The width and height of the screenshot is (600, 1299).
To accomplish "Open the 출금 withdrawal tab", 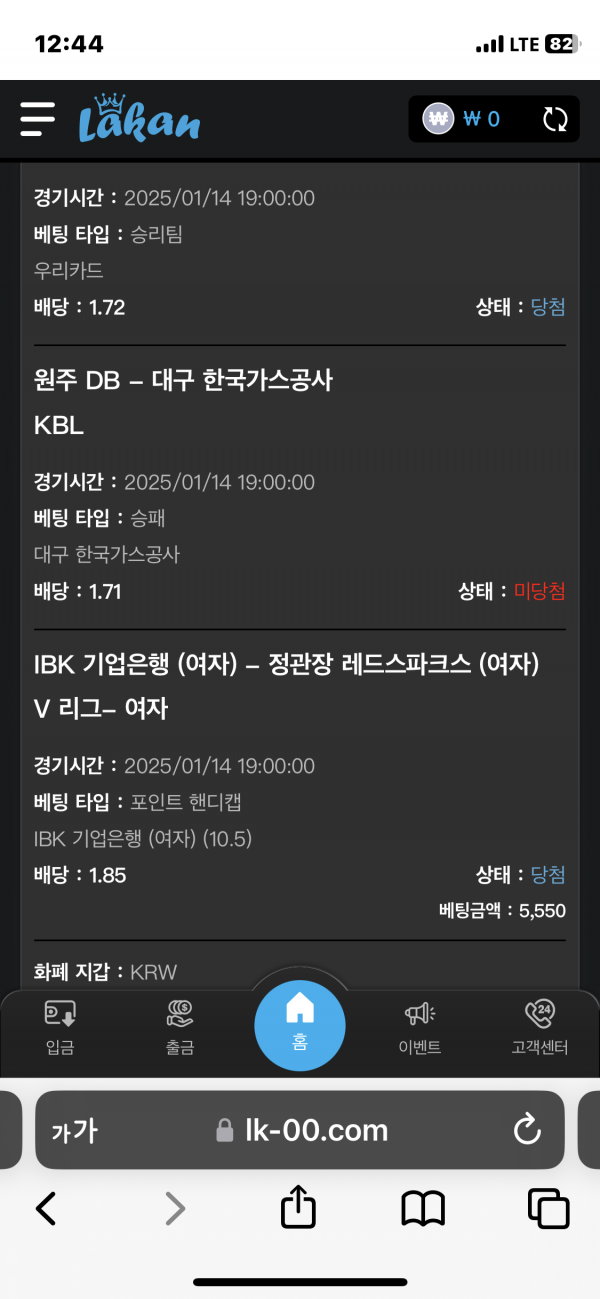I will coord(180,1028).
